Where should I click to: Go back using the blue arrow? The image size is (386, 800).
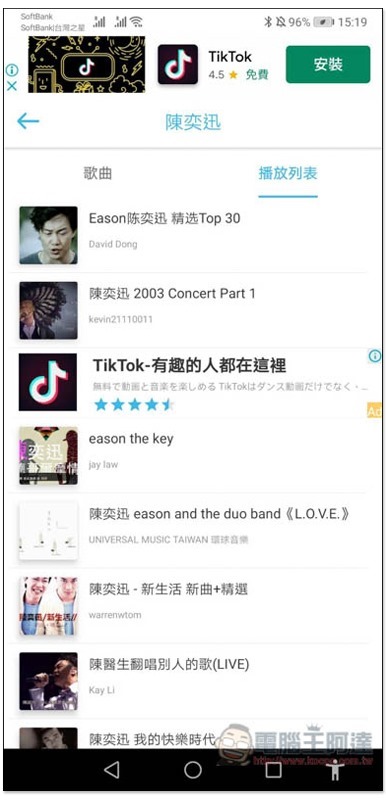28,121
